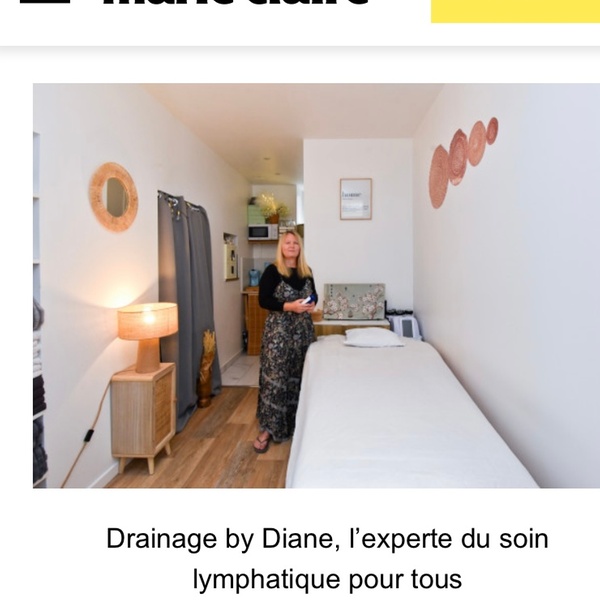This screenshot has width=600, height=600.
Task: Tap the yellow button in the header
Action: [x=514, y=9]
